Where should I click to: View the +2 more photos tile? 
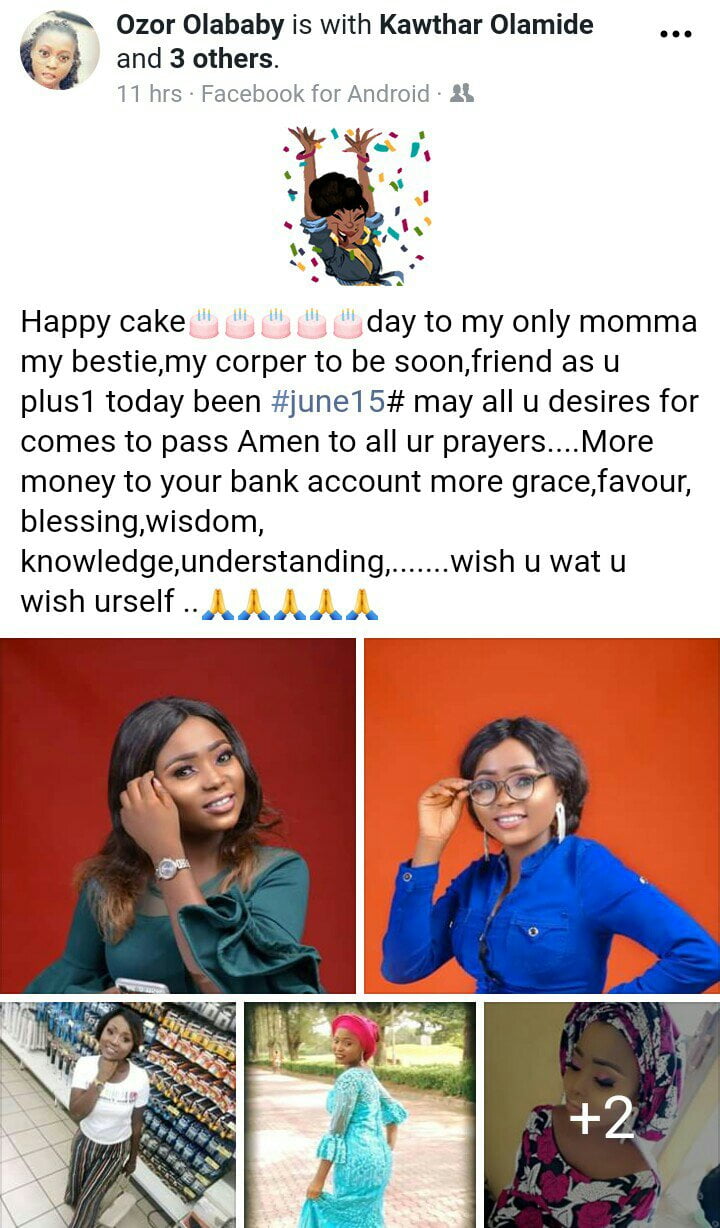coord(602,1115)
